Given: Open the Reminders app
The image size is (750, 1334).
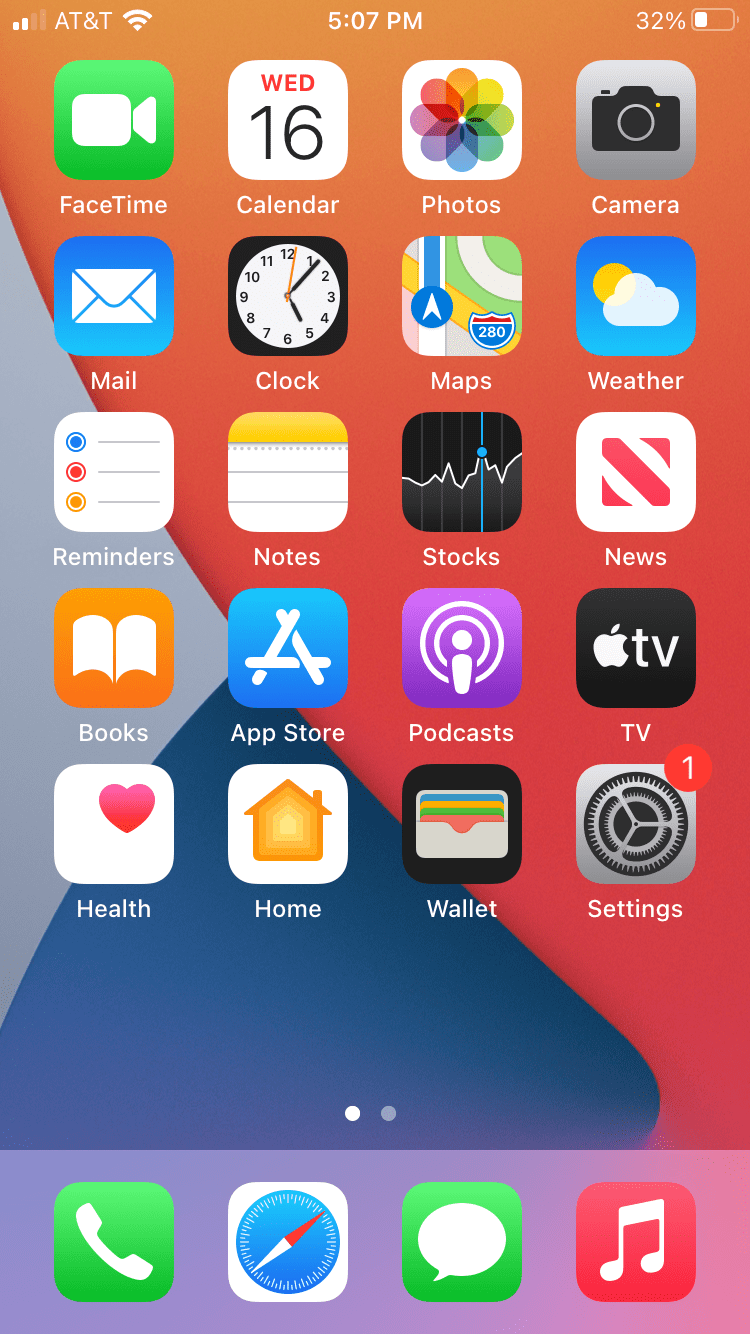Looking at the screenshot, I should pyautogui.click(x=114, y=472).
